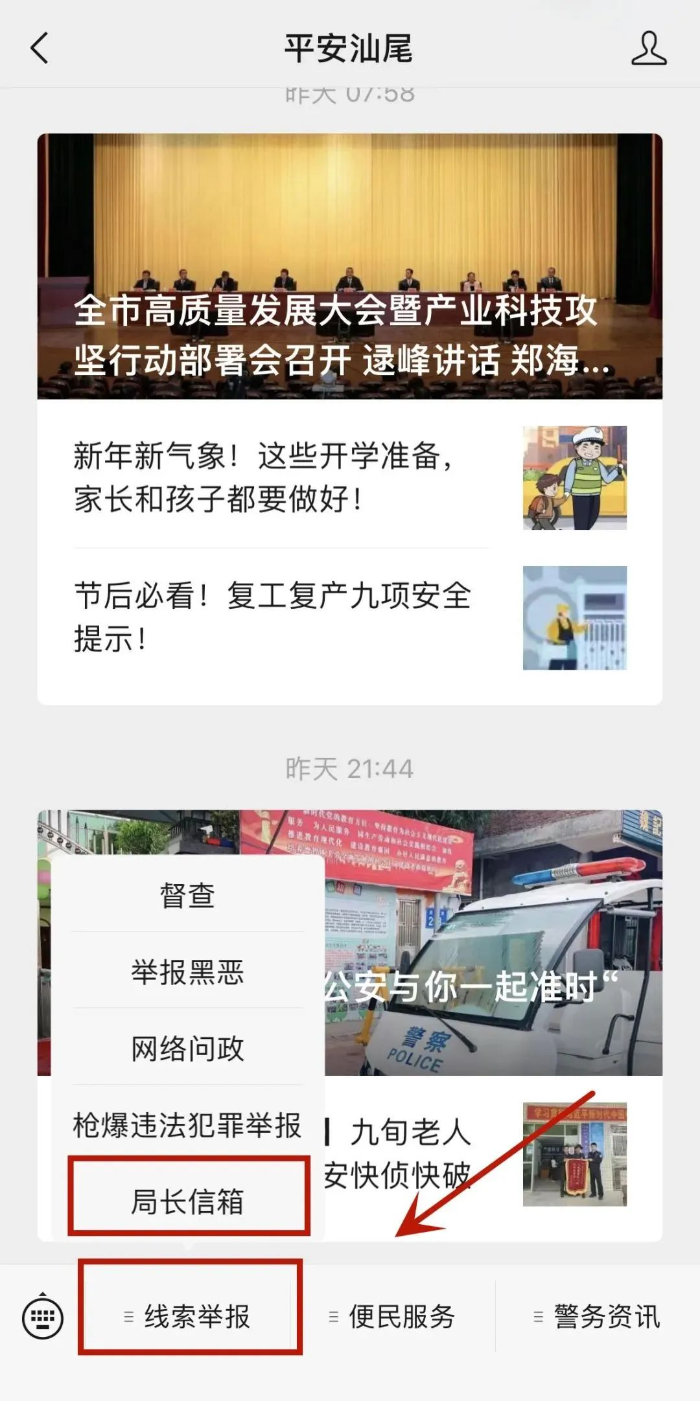Open 网络问政 from the menu
Image resolution: width=700 pixels, height=1401 pixels.
[x=187, y=1048]
